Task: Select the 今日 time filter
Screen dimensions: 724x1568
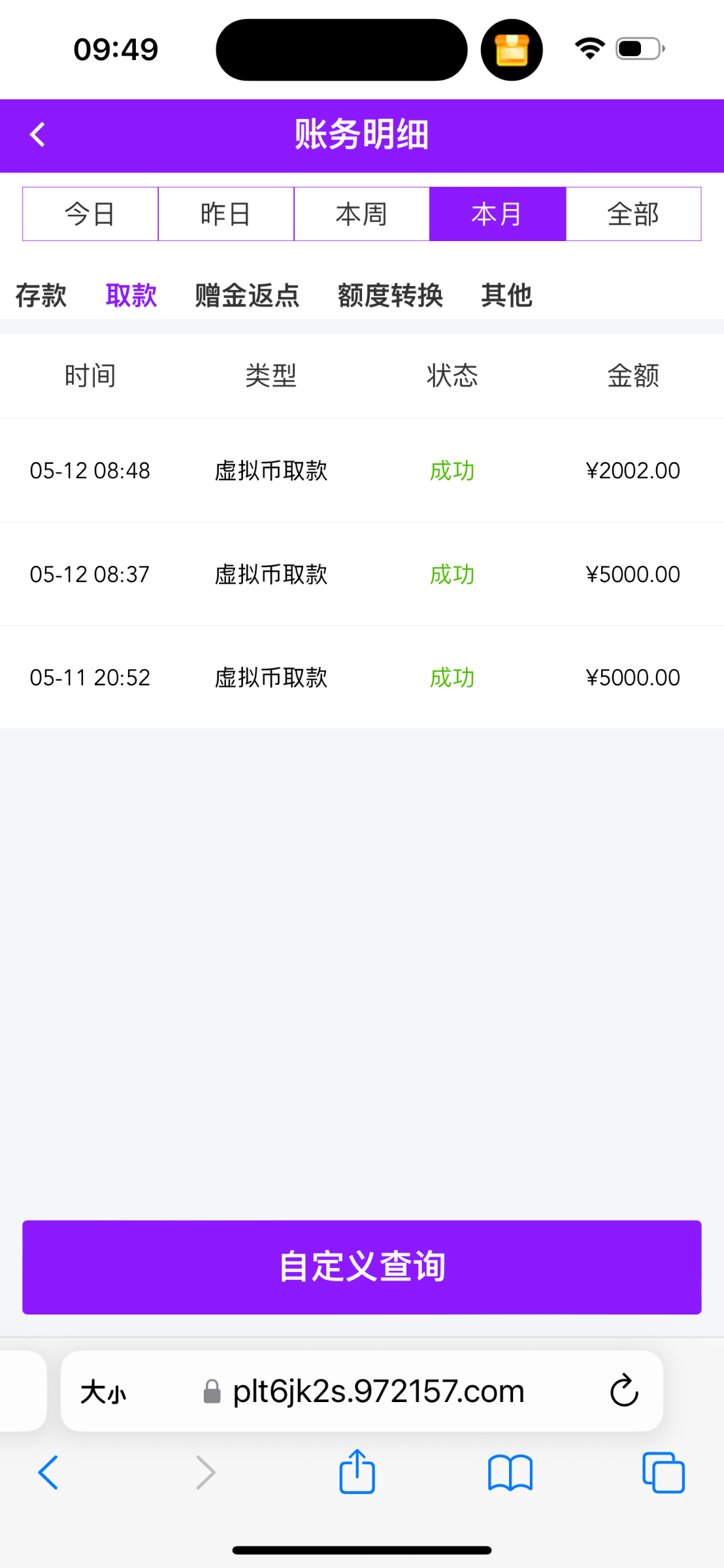Action: pyautogui.click(x=90, y=214)
